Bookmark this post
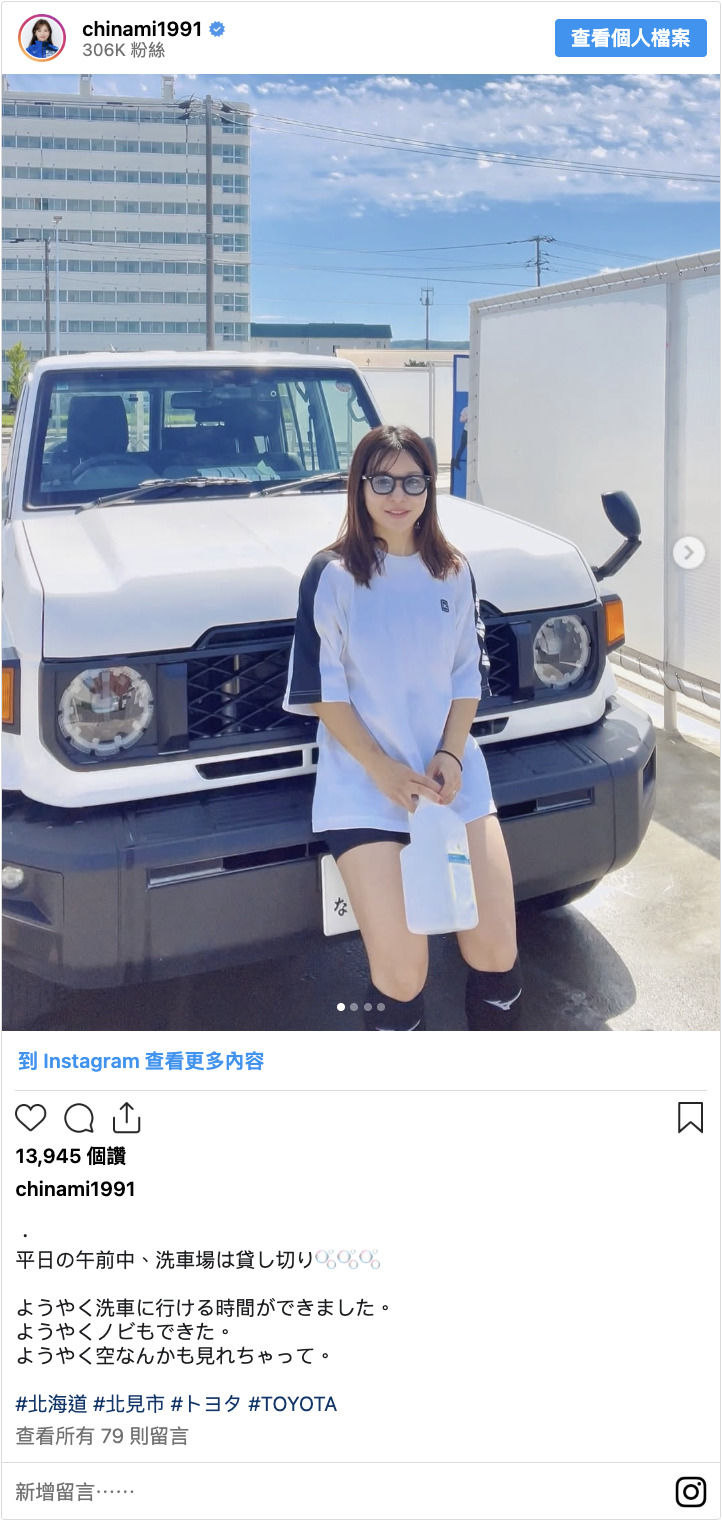 pyautogui.click(x=690, y=1118)
